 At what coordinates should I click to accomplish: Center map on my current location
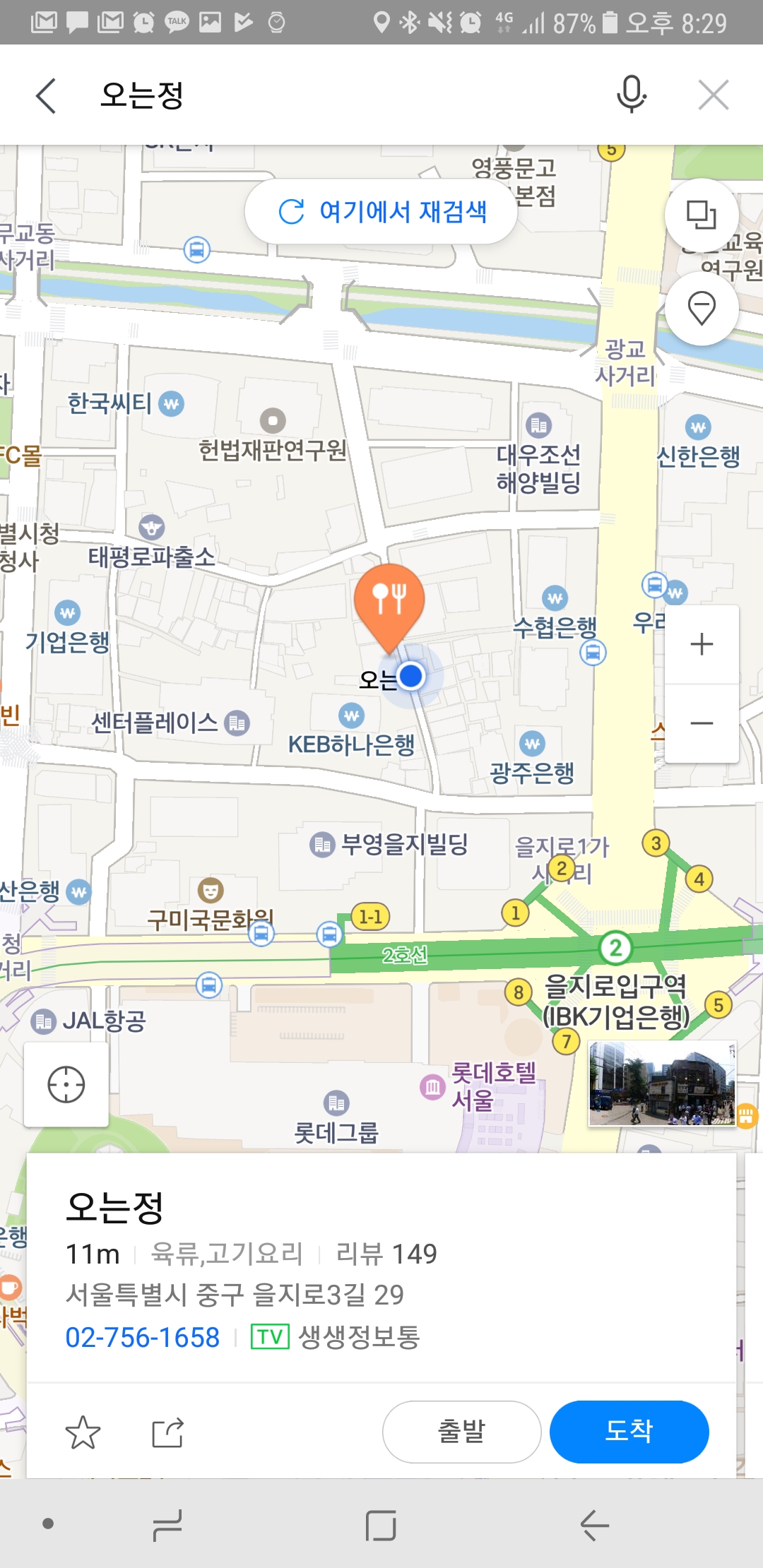pyautogui.click(x=66, y=1084)
